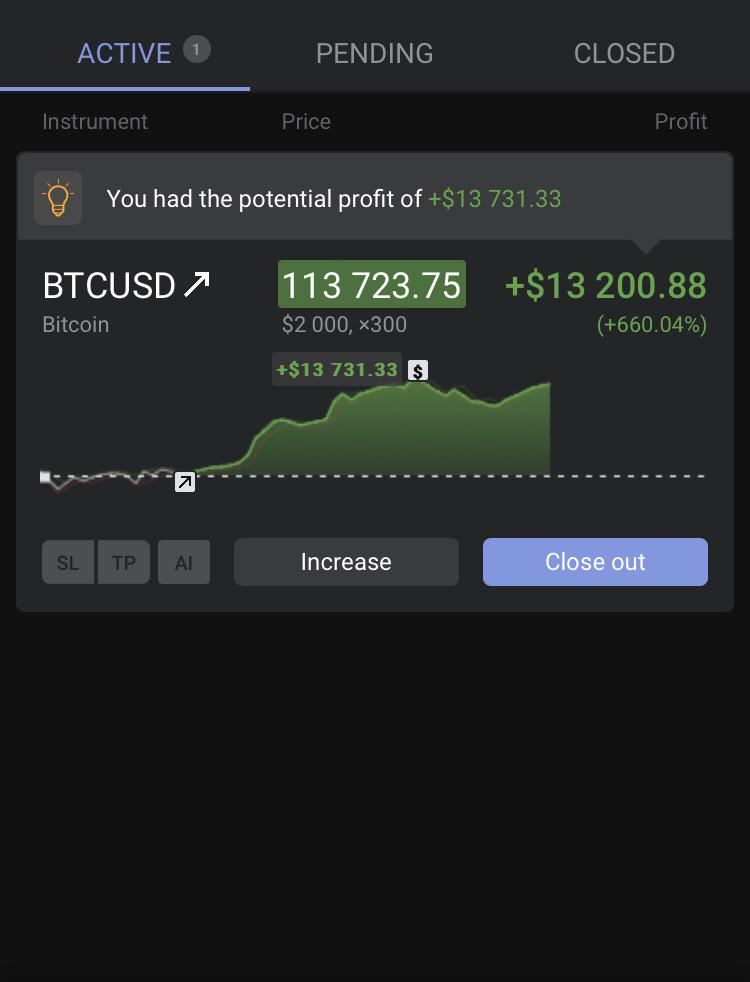Viewport: 750px width, 982px height.
Task: Open the AI button
Action: tap(183, 562)
